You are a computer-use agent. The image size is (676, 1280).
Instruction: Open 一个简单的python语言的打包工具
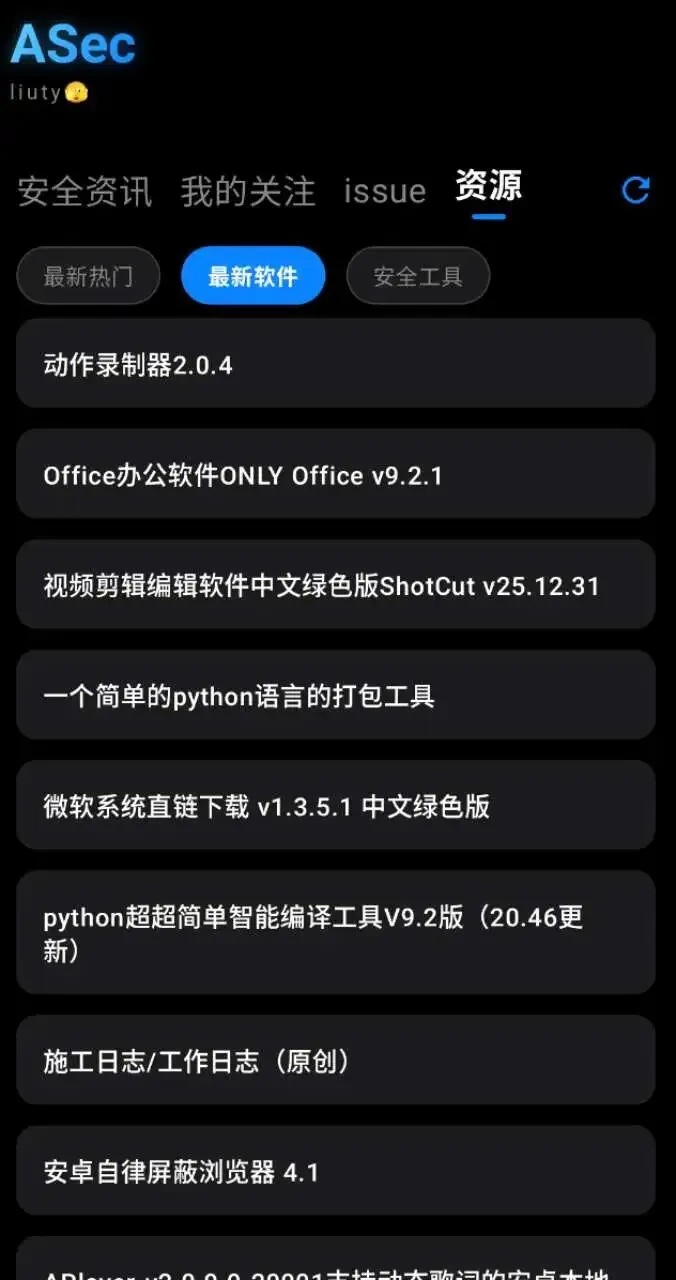pos(336,694)
